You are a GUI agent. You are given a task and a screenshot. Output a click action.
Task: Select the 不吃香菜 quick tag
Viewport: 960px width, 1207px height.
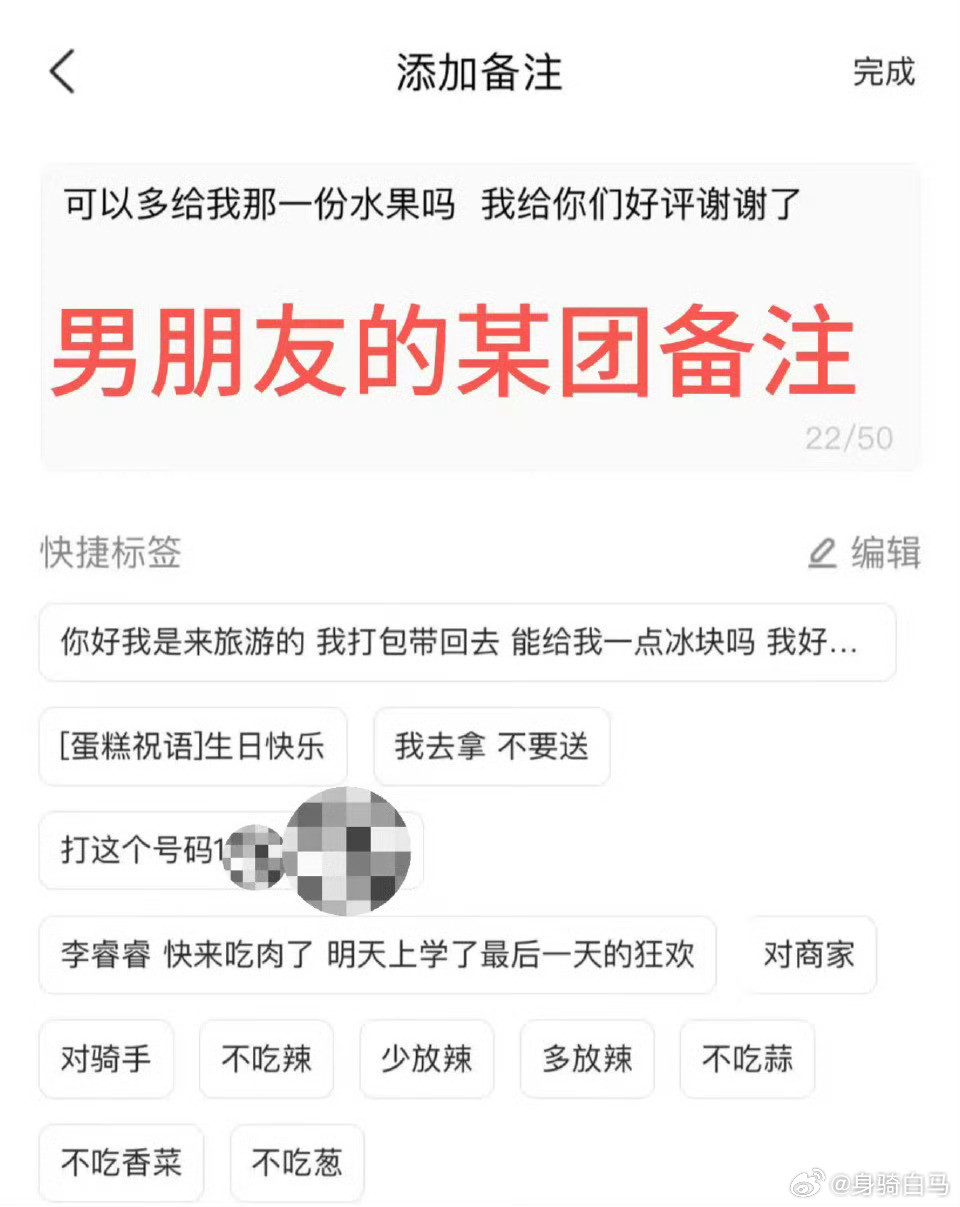pyautogui.click(x=121, y=1162)
